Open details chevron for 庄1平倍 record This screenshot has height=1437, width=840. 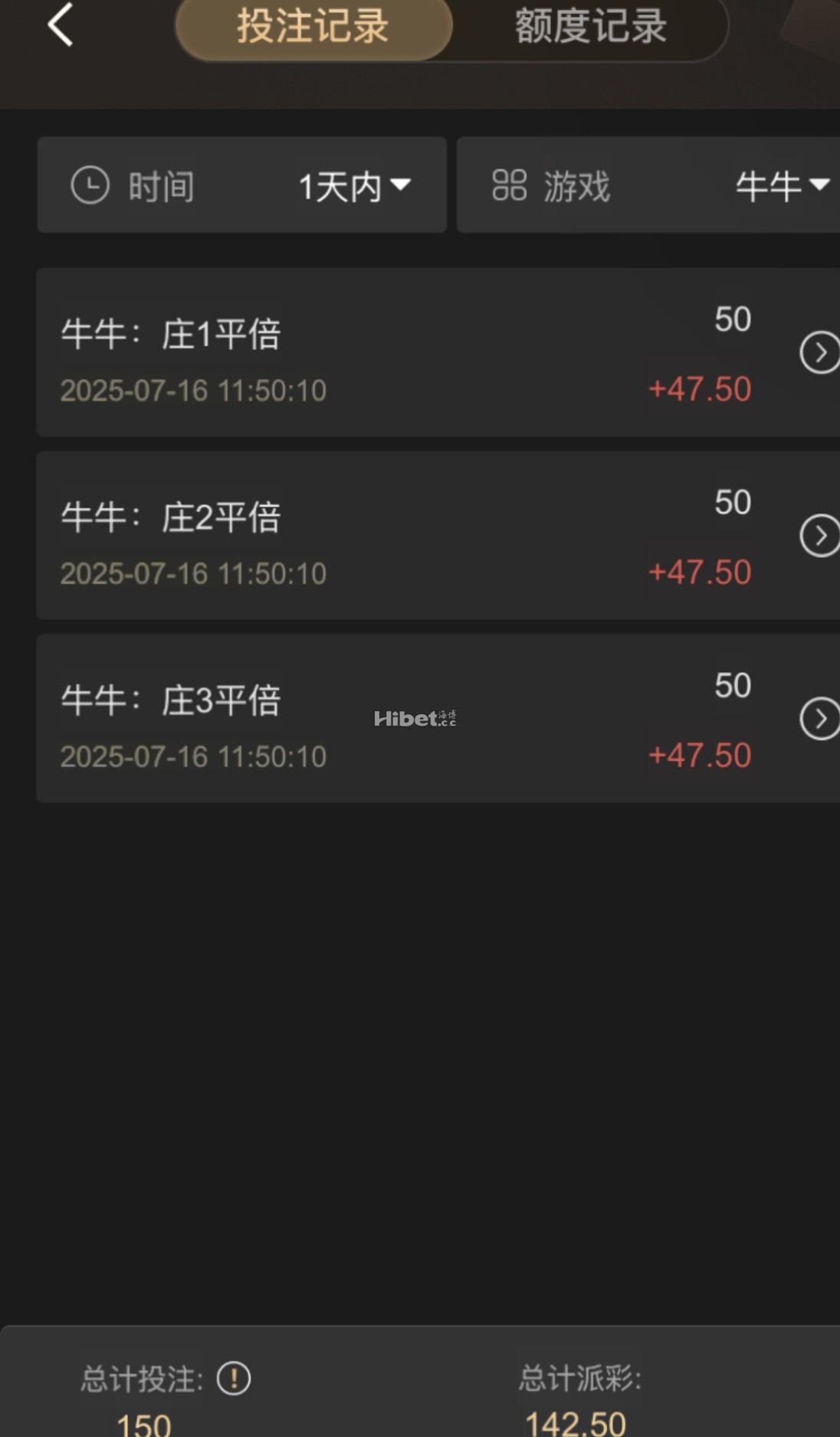(x=820, y=353)
